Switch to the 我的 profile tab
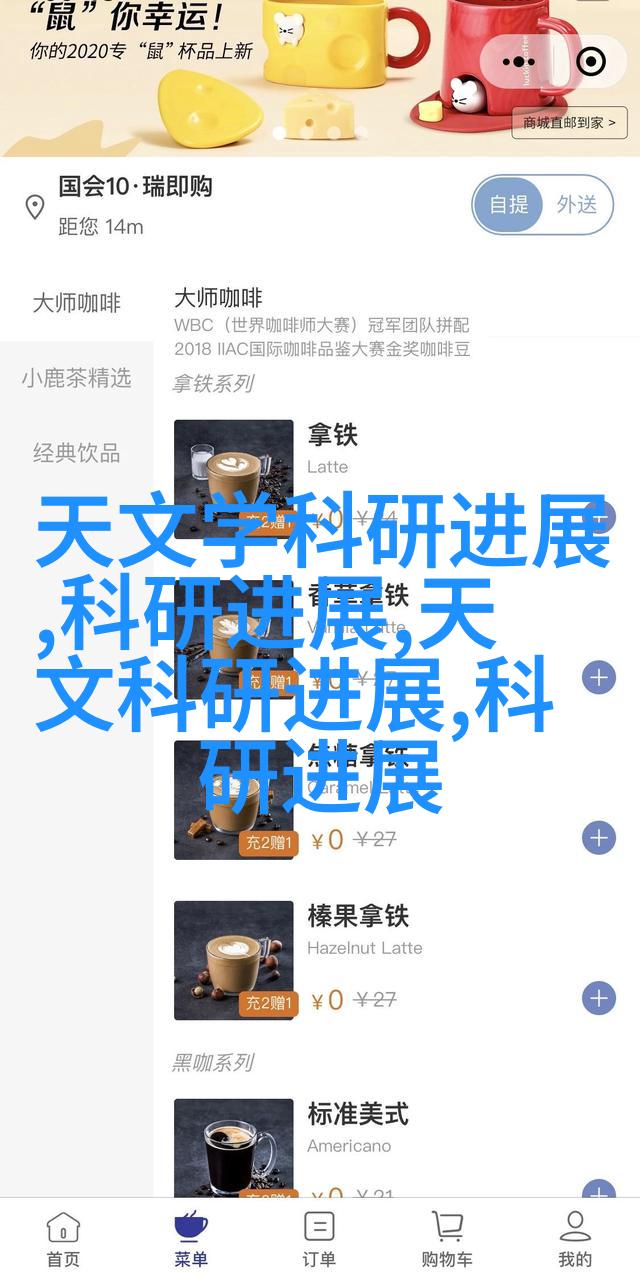 pos(575,1238)
